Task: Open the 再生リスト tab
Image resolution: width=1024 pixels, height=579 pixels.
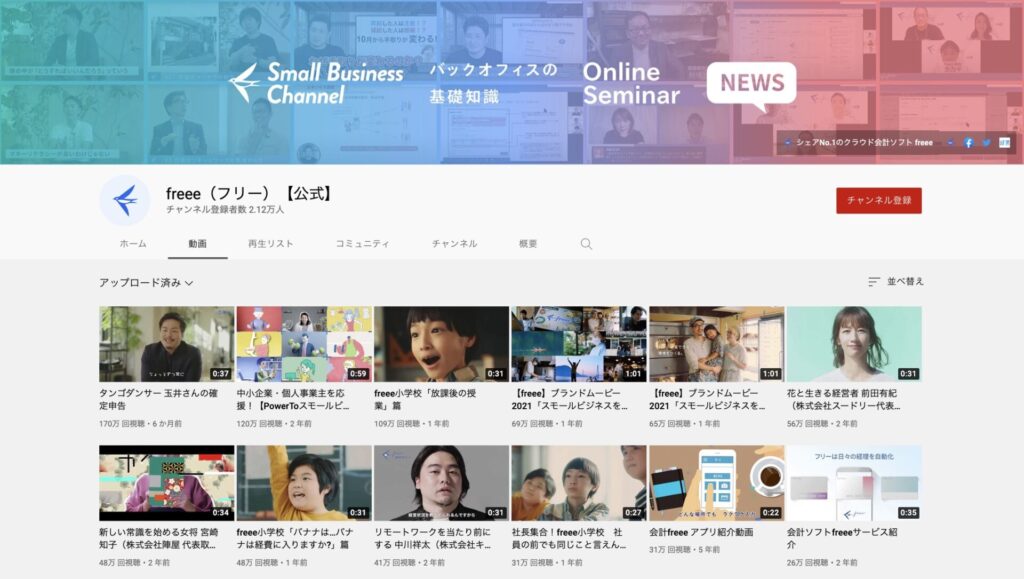Action: pyautogui.click(x=270, y=244)
